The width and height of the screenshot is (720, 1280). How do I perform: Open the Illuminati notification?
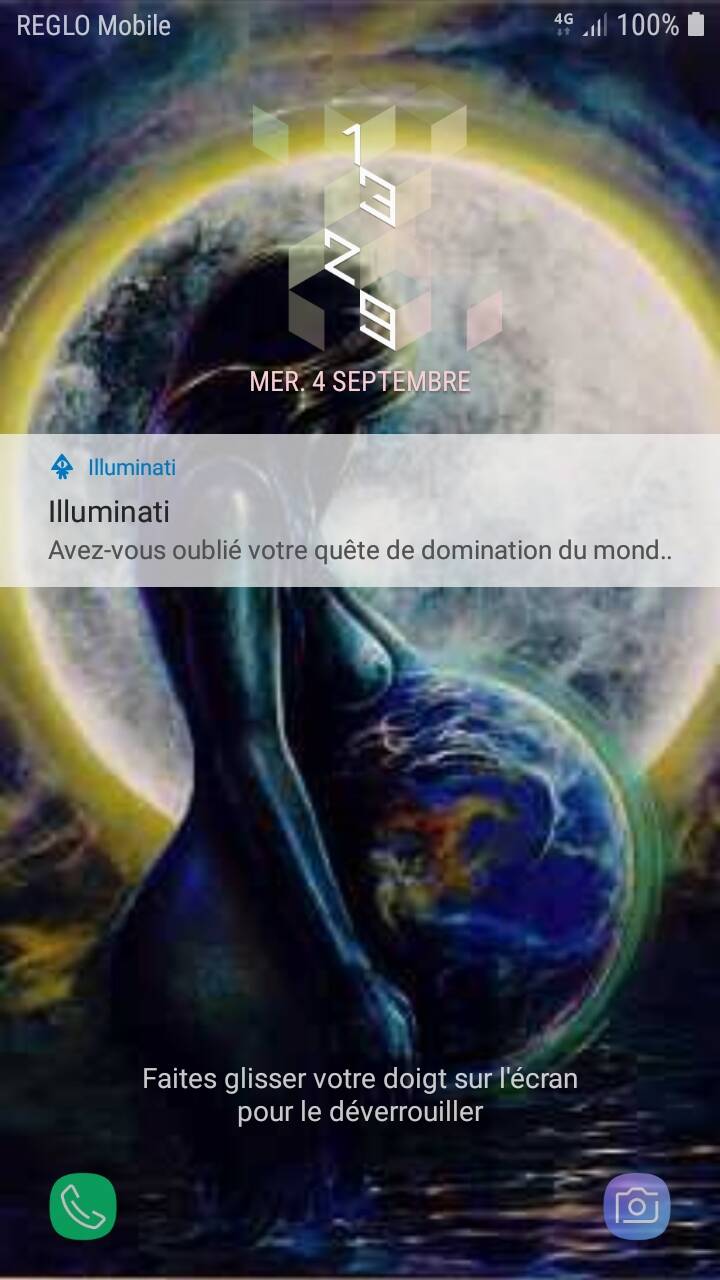click(360, 512)
